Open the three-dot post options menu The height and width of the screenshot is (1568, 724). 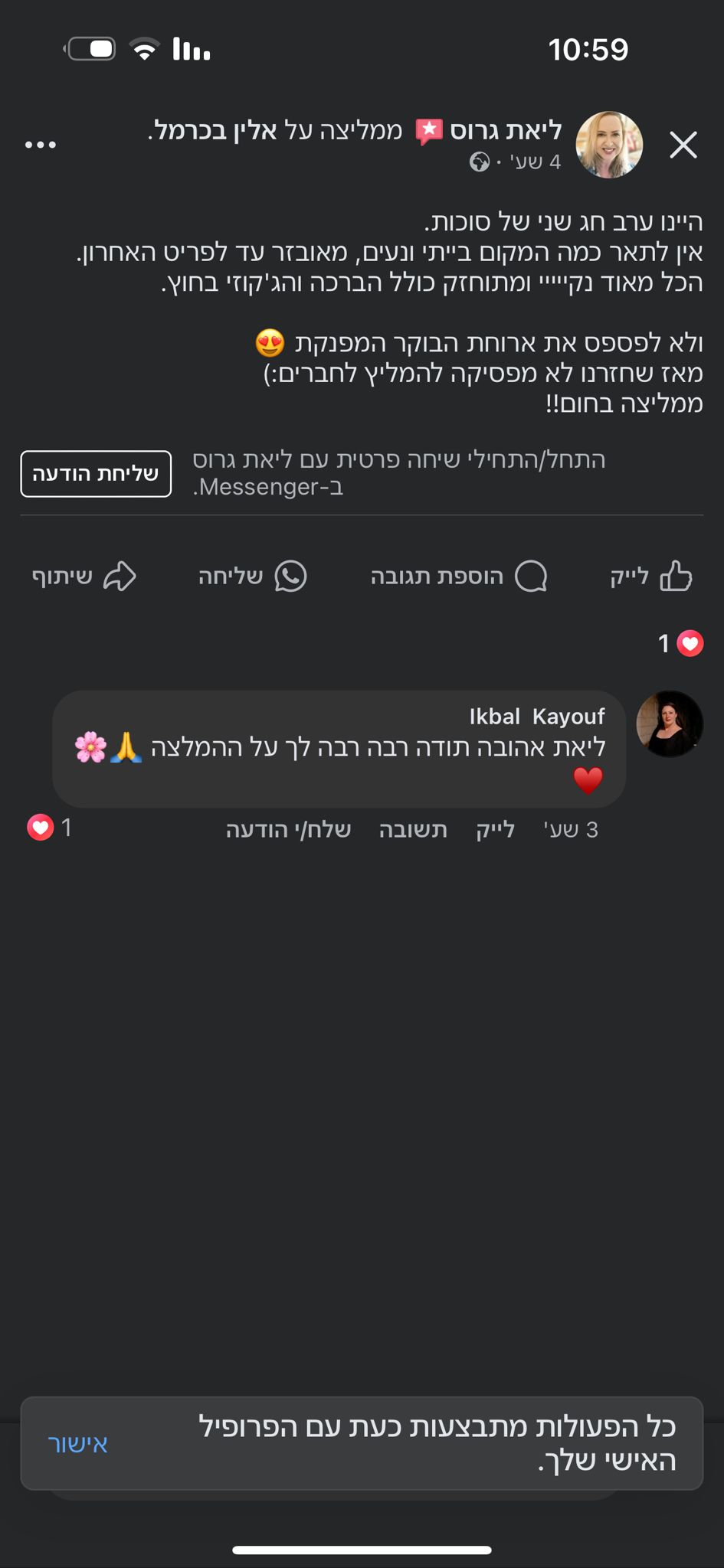(x=41, y=145)
